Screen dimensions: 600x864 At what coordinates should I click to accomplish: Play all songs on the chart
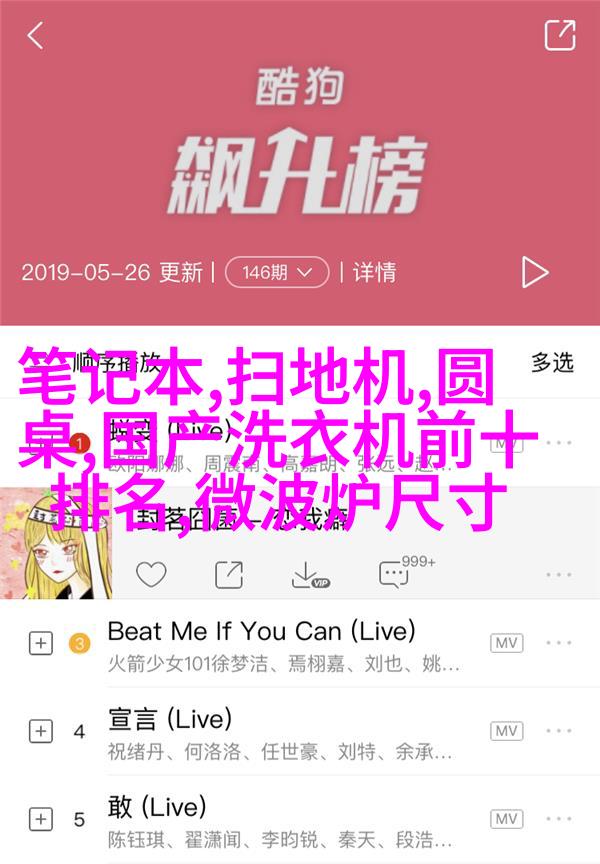[x=535, y=271]
